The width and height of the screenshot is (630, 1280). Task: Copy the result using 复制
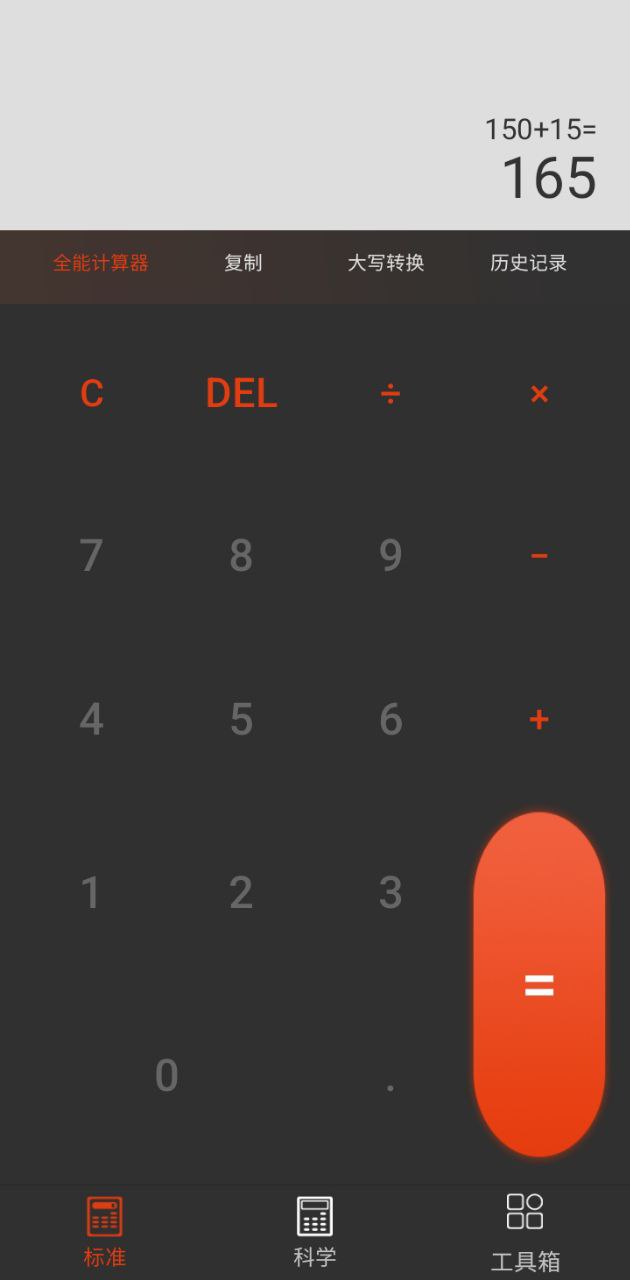(x=243, y=263)
